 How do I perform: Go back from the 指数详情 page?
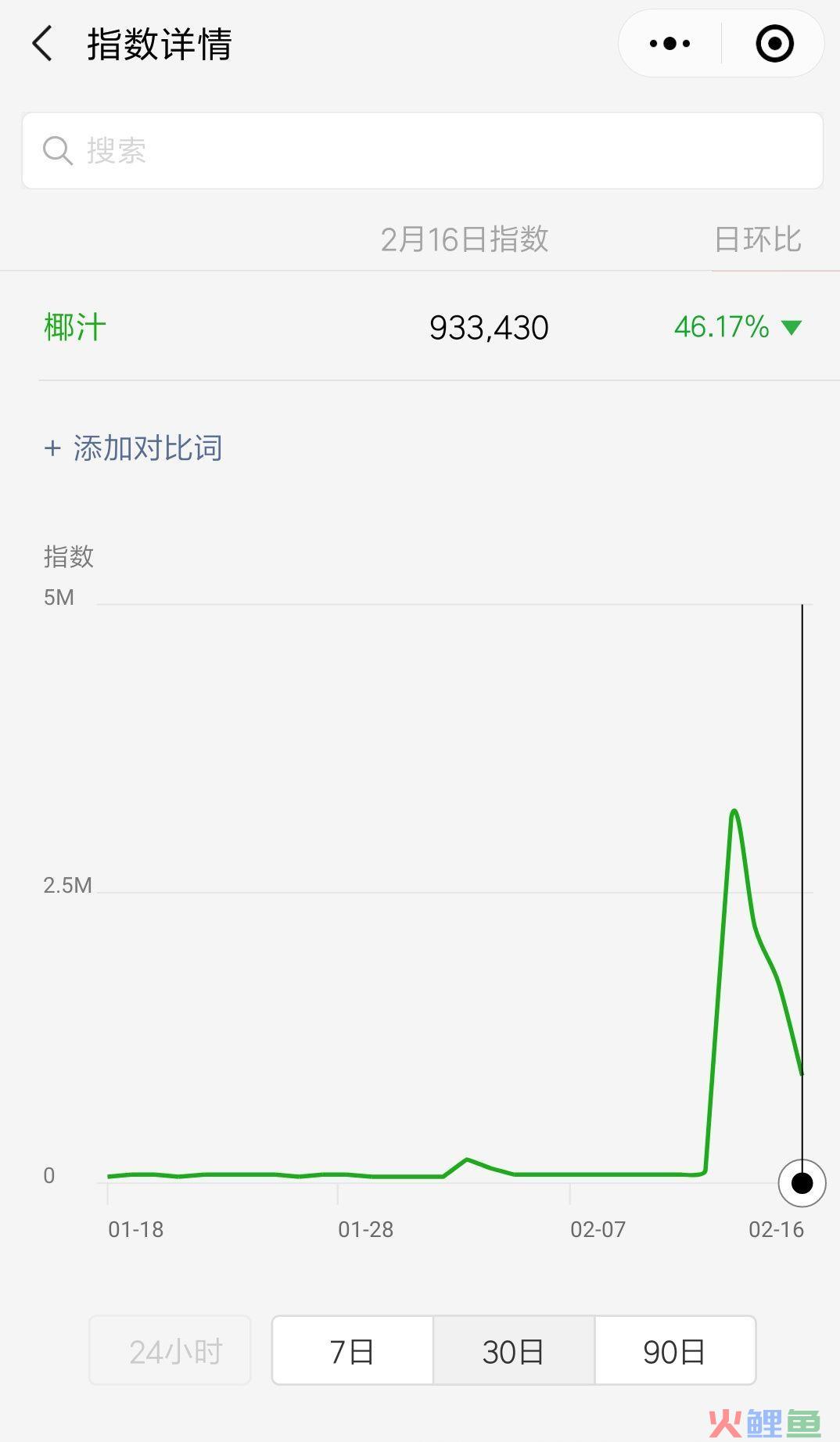pyautogui.click(x=42, y=43)
